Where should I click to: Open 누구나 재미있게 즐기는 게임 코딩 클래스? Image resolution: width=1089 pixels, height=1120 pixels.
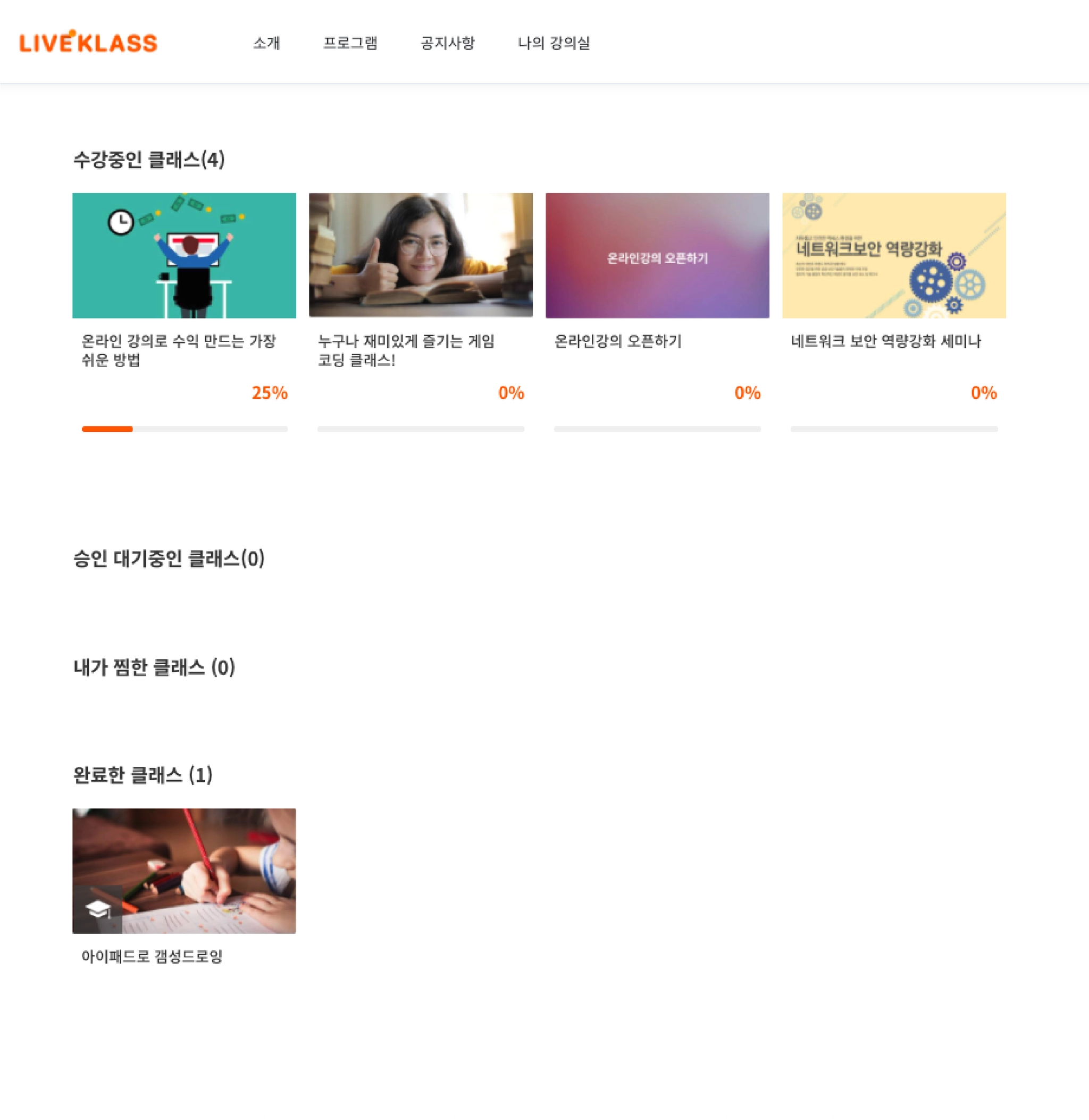(421, 256)
